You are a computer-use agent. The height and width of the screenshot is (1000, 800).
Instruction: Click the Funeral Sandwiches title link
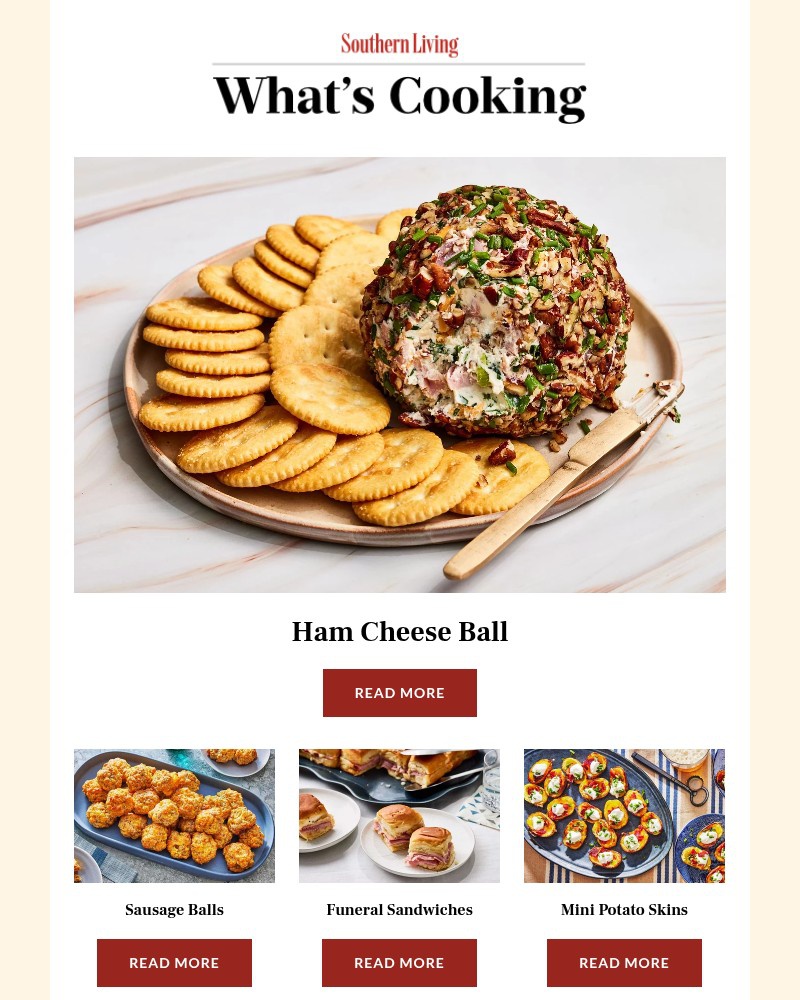point(399,910)
